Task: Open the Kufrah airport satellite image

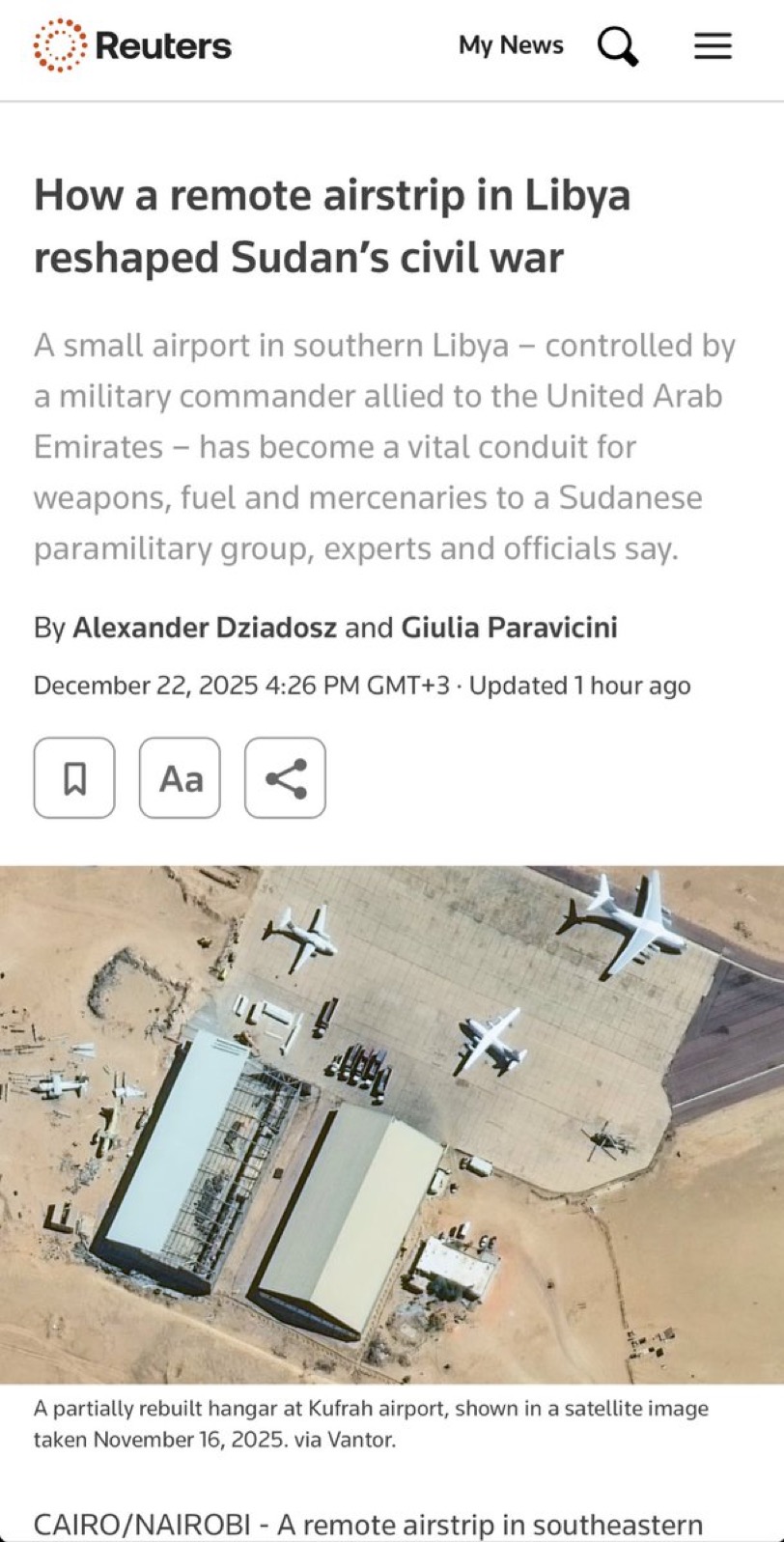Action: [x=392, y=1125]
